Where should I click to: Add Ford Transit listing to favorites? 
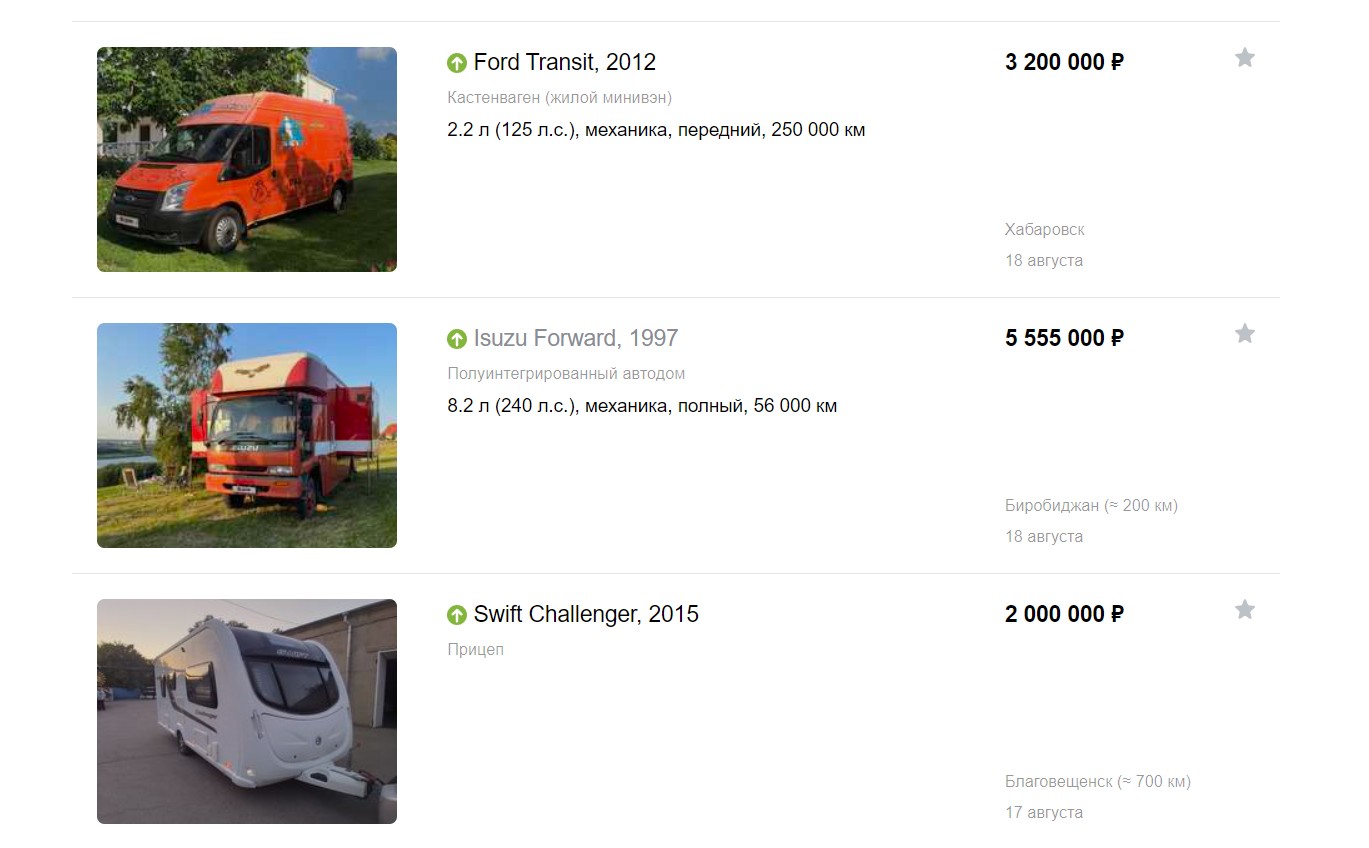click(1244, 58)
